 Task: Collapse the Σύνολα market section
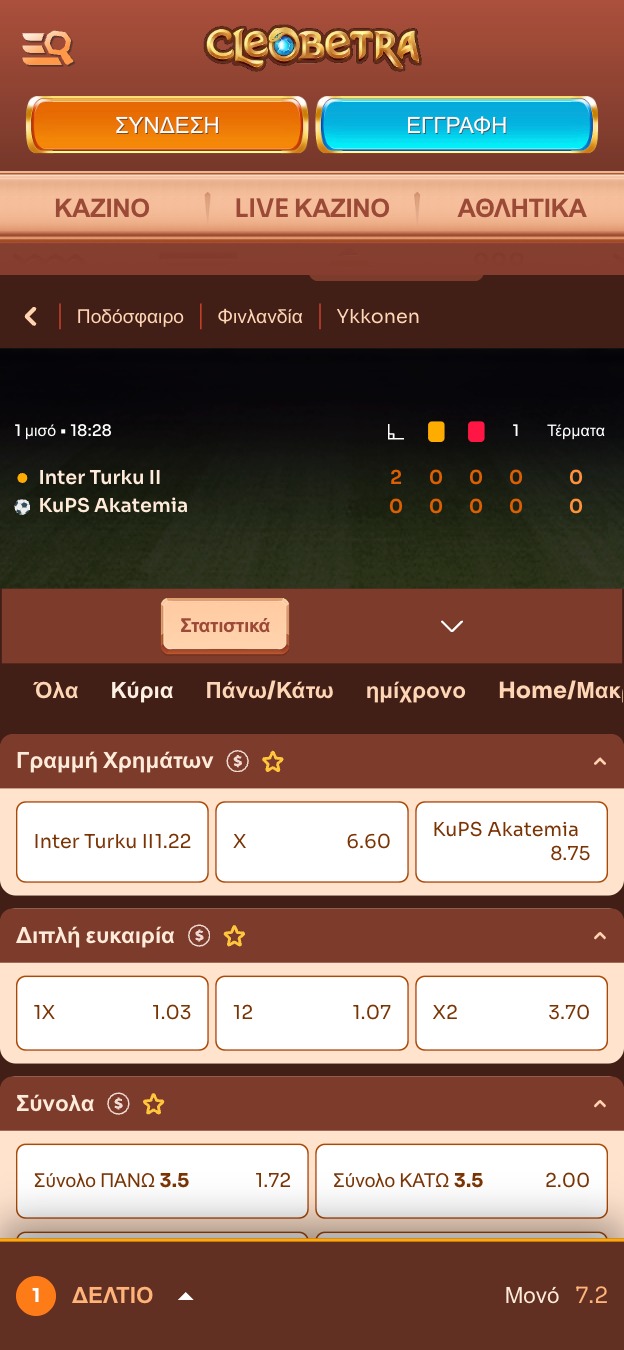[x=600, y=1104]
